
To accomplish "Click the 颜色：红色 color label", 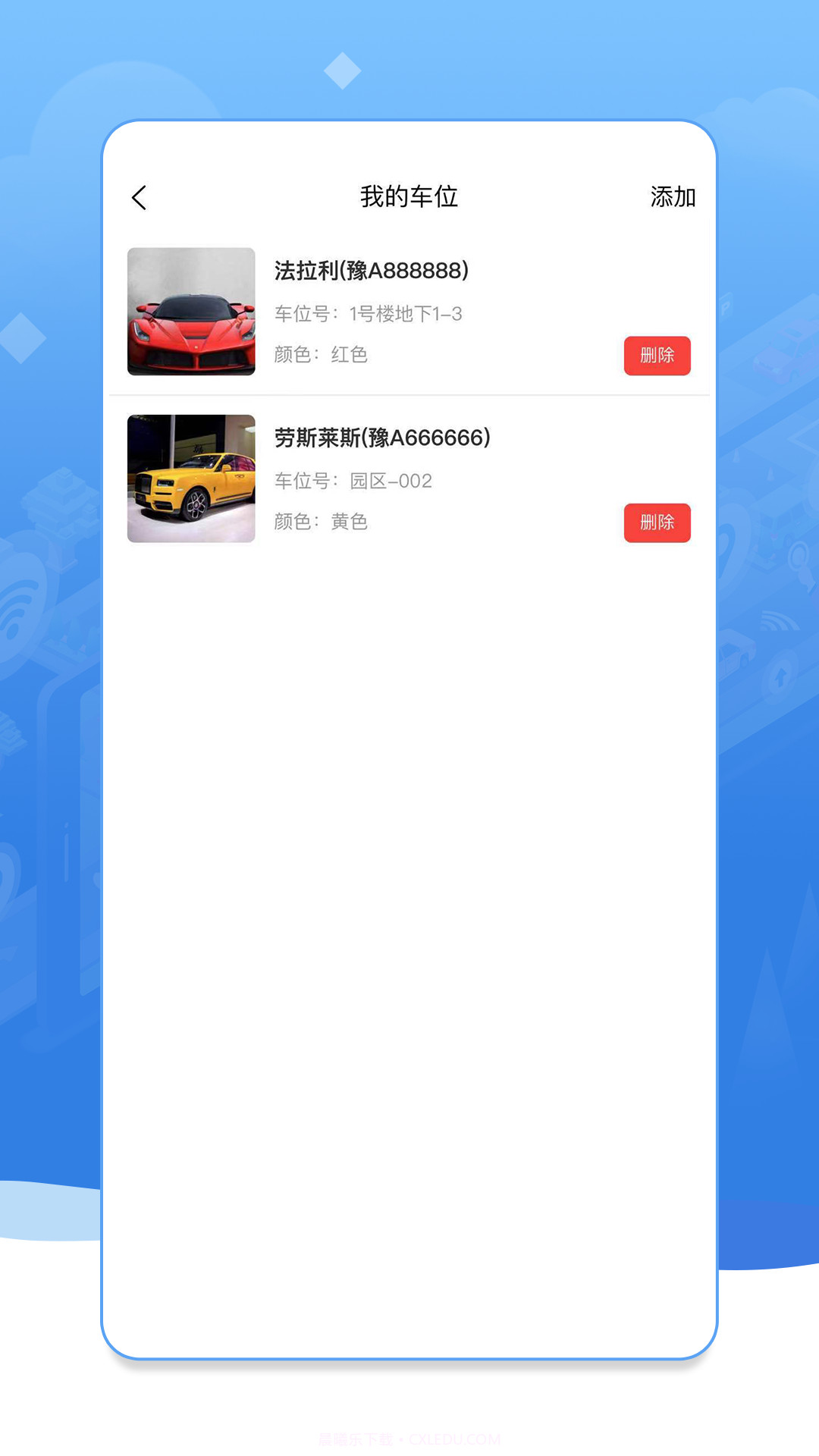I will pos(322,355).
